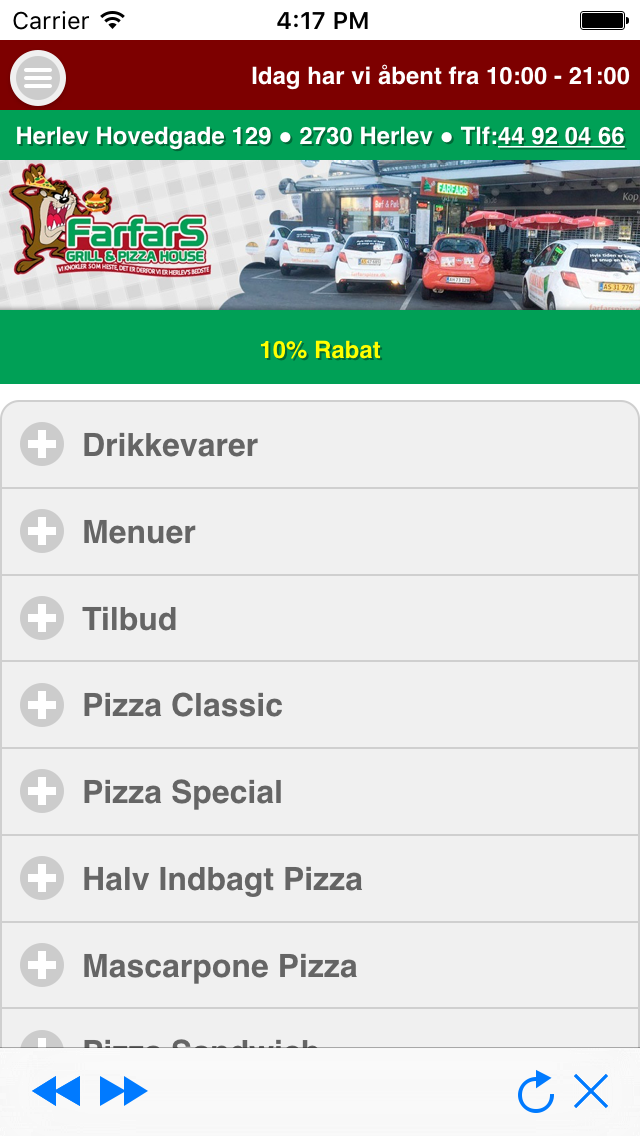The height and width of the screenshot is (1136, 640).
Task: Call the phone number 44 92 04 66
Action: pyautogui.click(x=561, y=137)
